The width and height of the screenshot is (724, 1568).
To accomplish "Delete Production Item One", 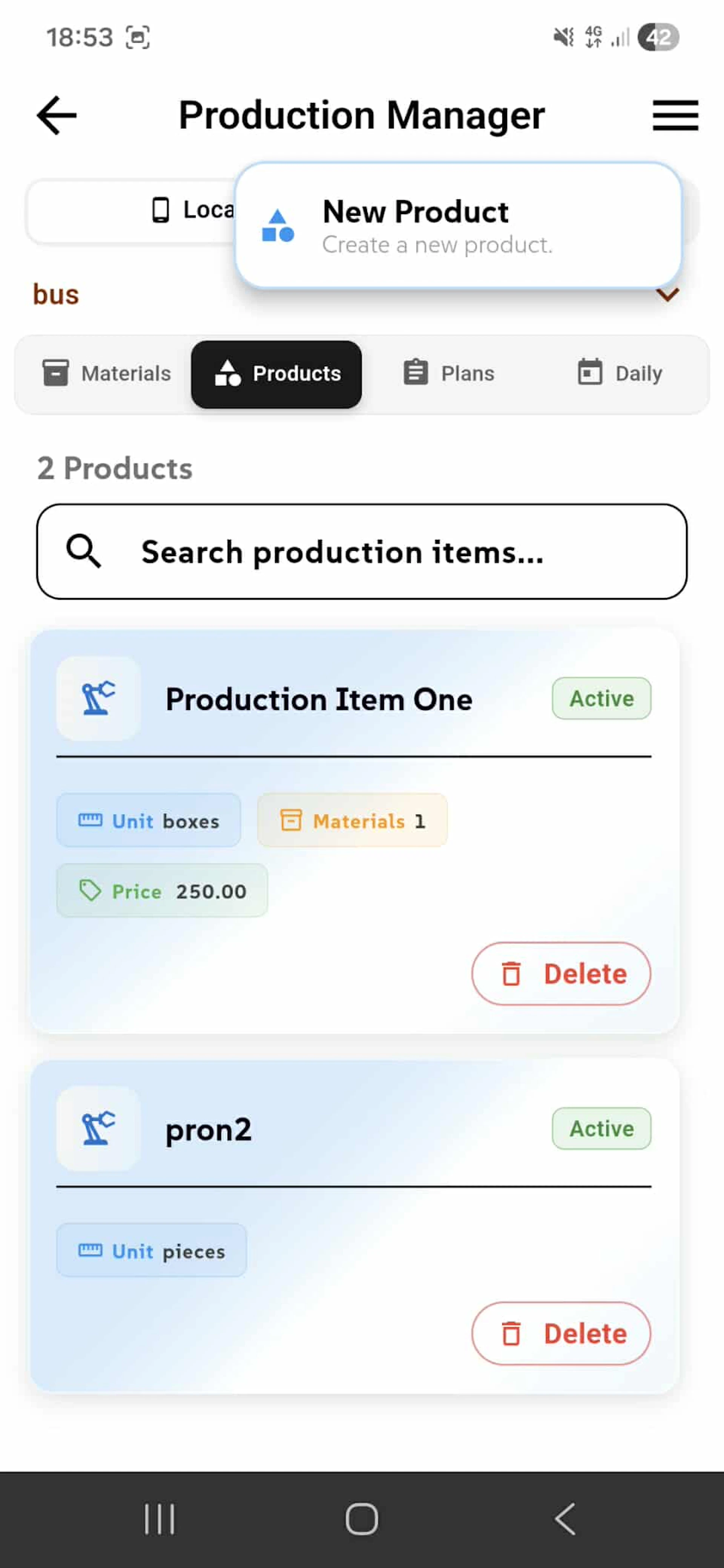I will coord(561,974).
